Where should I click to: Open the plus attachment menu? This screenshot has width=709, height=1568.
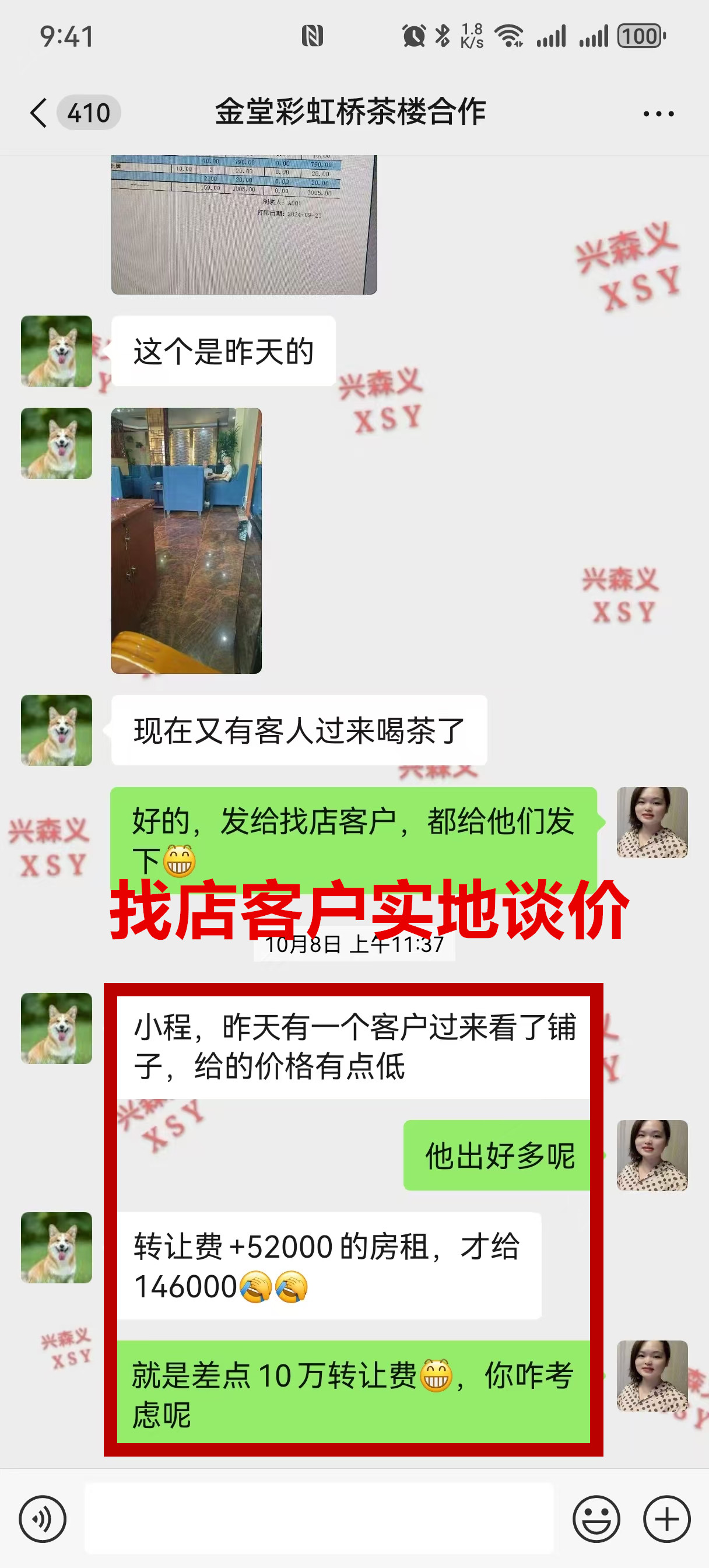click(x=666, y=1518)
